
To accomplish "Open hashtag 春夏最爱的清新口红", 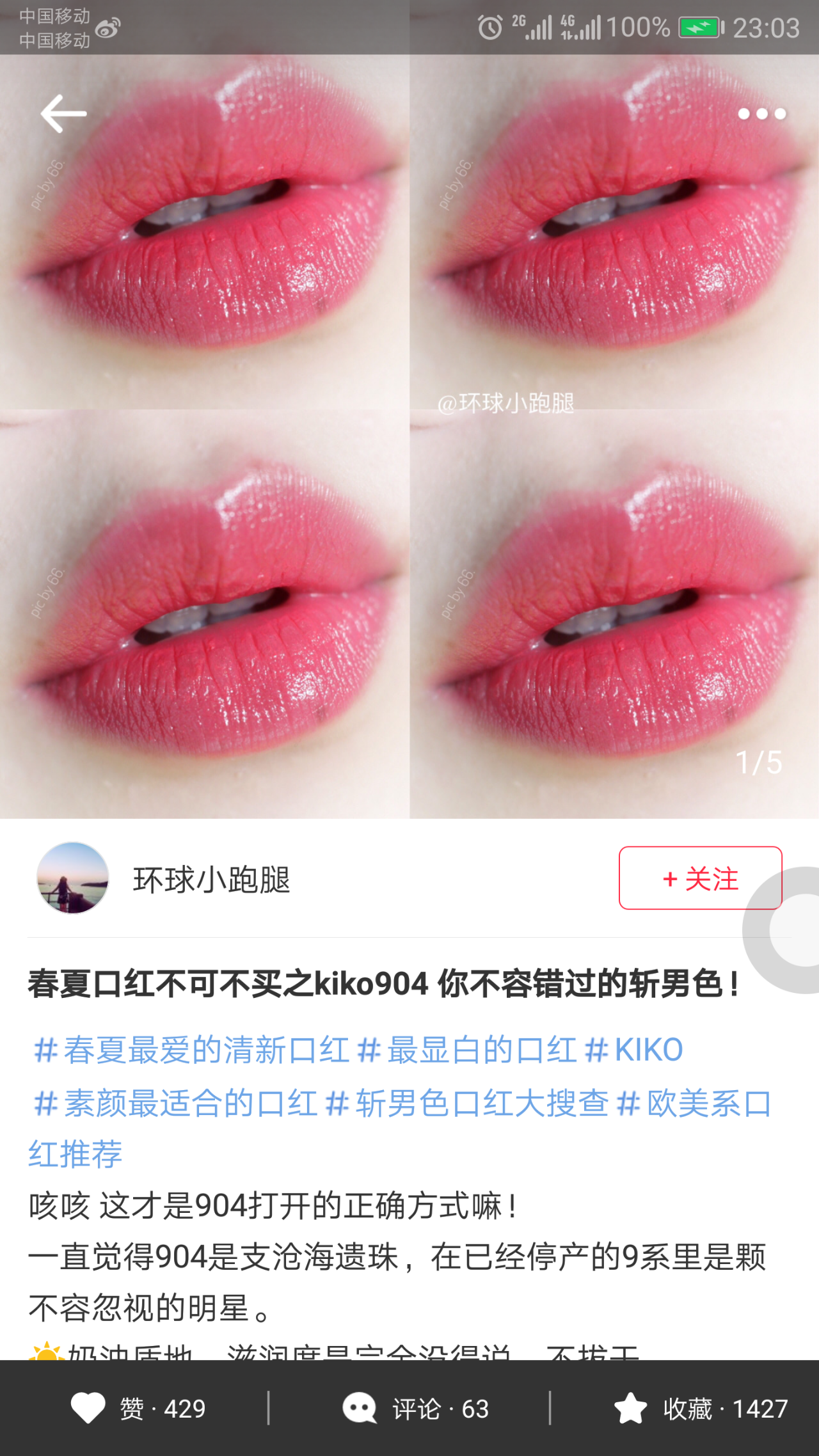I will point(191,1050).
